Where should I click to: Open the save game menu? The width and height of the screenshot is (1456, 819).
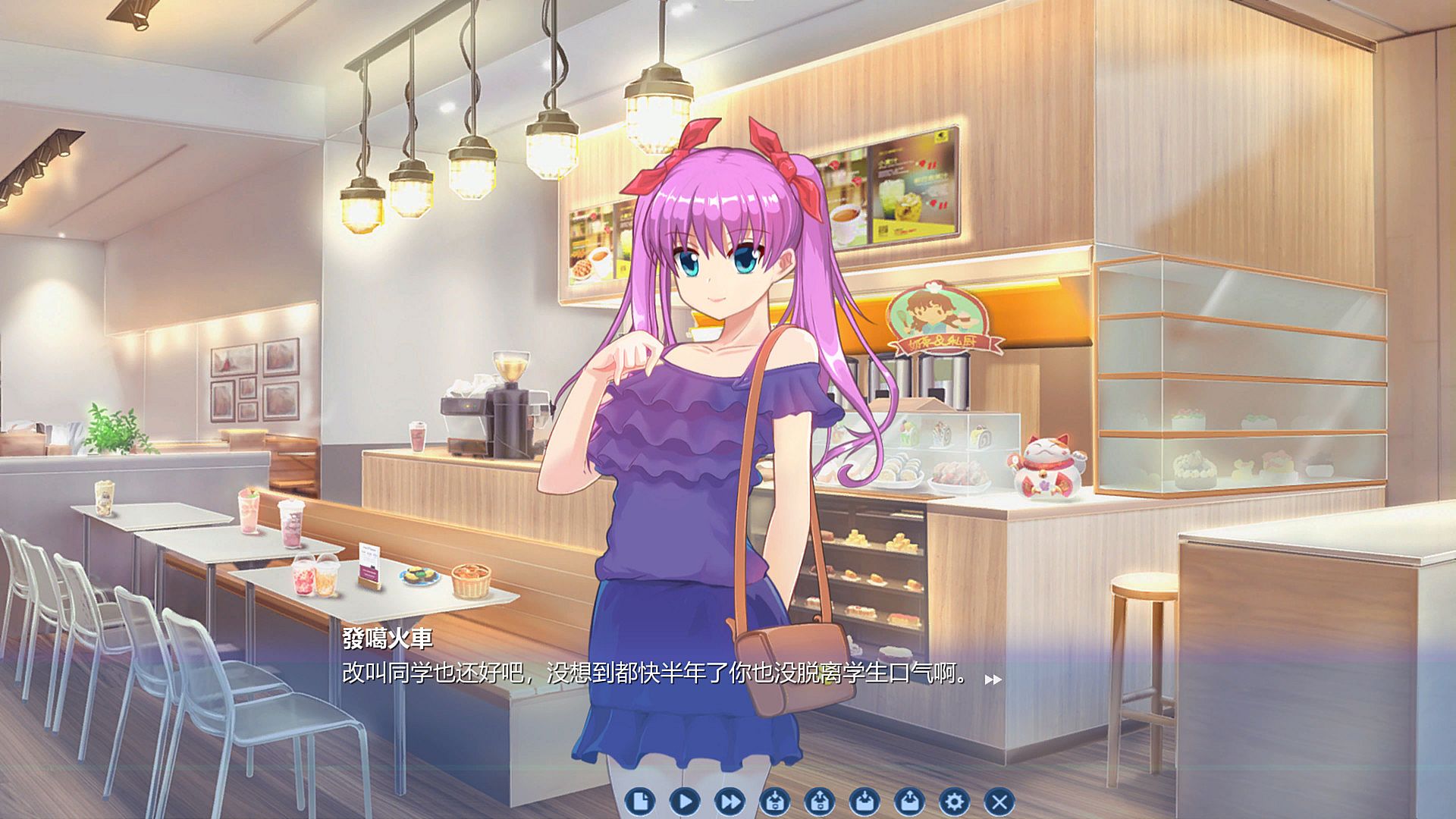click(864, 801)
